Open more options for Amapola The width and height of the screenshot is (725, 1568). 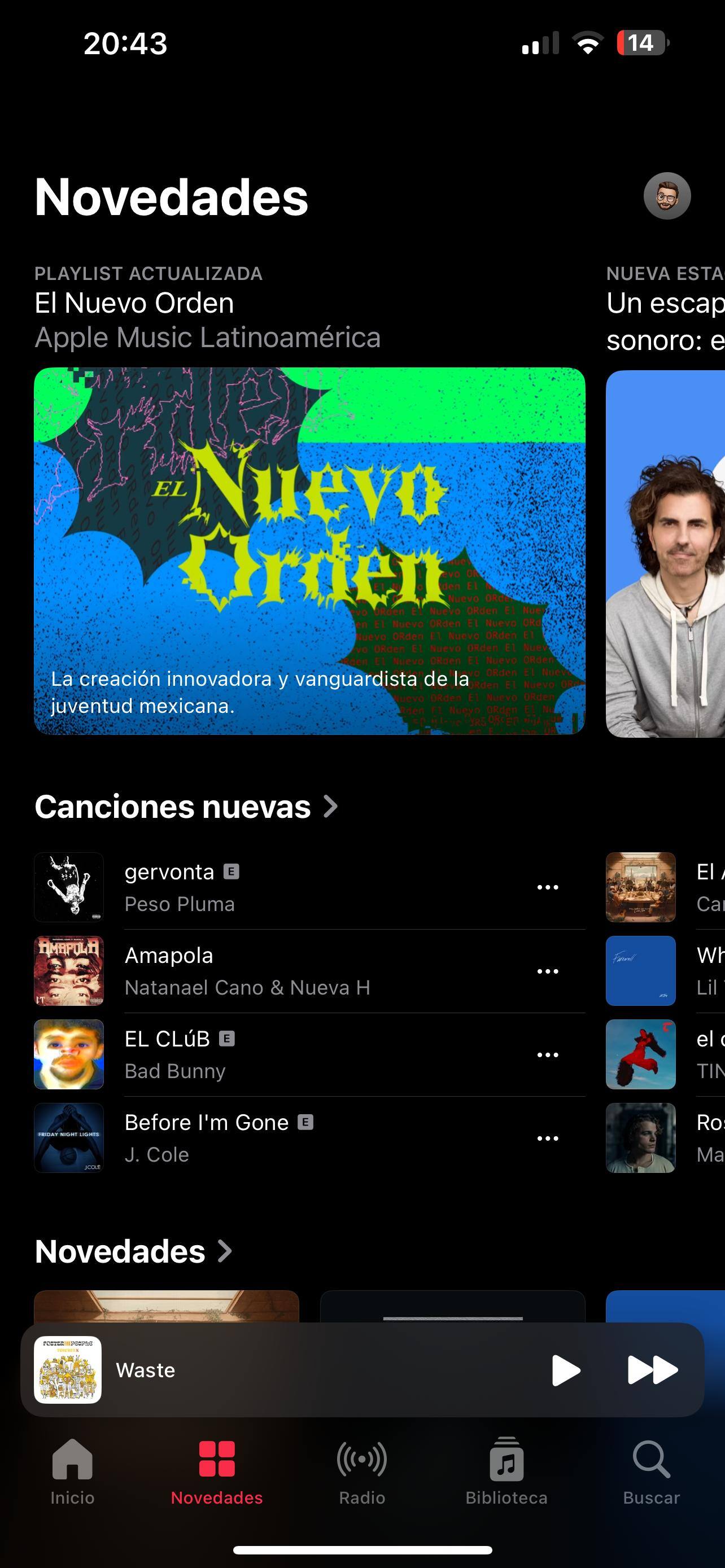click(x=547, y=971)
